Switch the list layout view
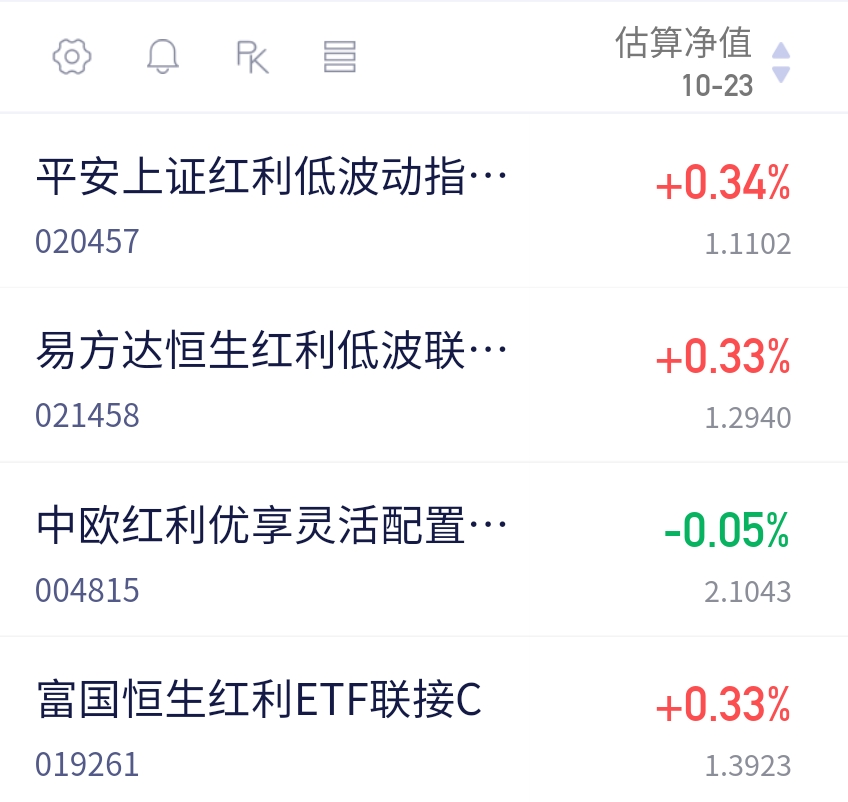Screen dimensions: 848x802 pyautogui.click(x=340, y=57)
